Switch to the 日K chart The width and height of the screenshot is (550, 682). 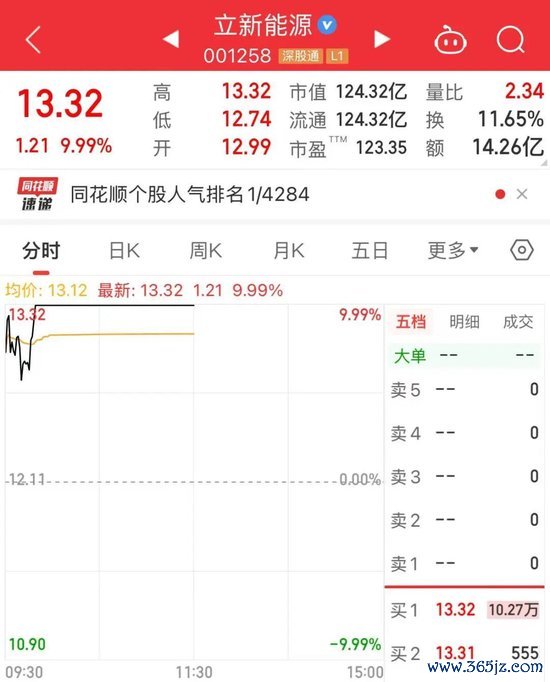click(124, 251)
